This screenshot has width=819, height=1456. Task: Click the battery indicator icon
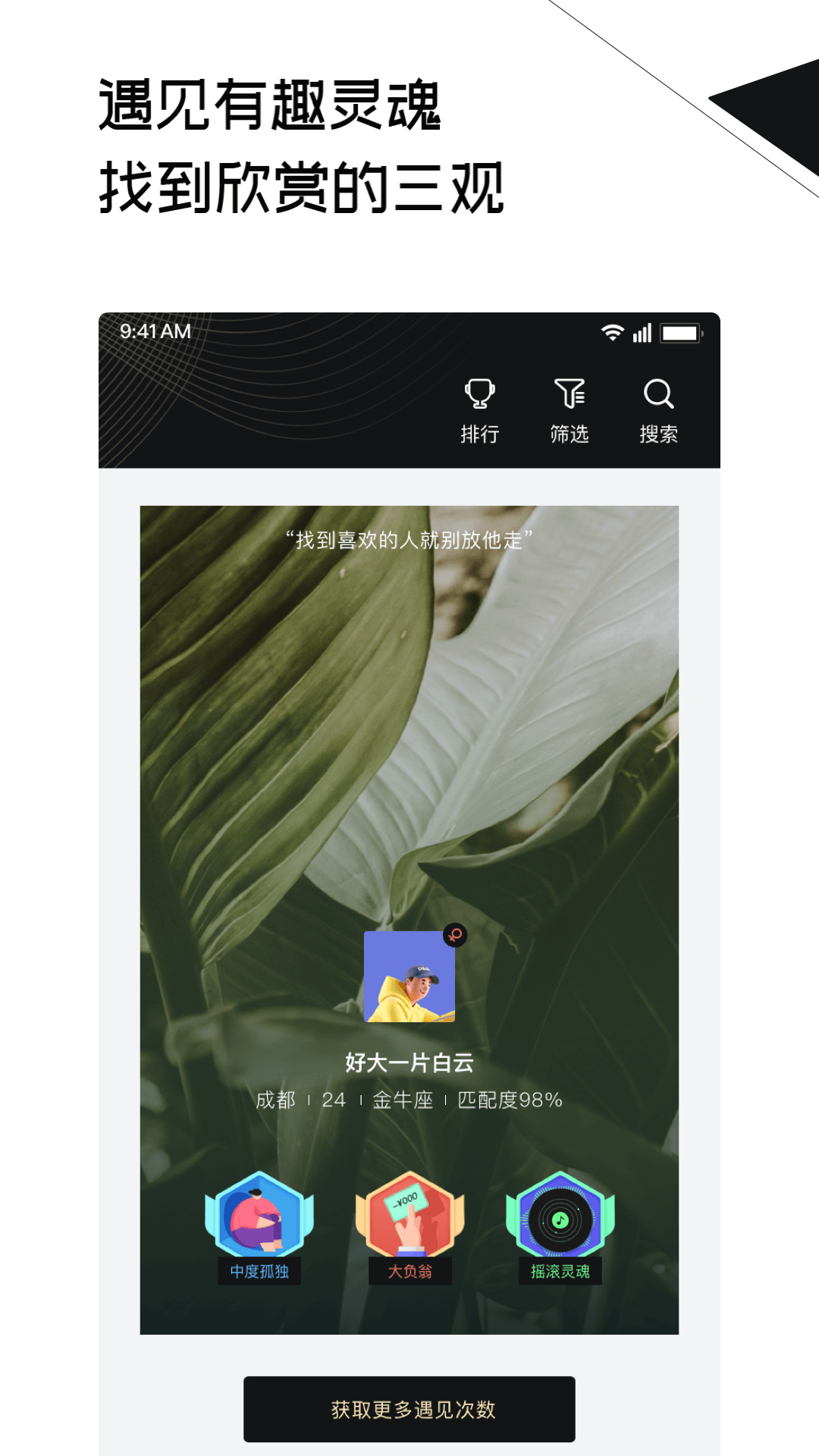coord(681,331)
